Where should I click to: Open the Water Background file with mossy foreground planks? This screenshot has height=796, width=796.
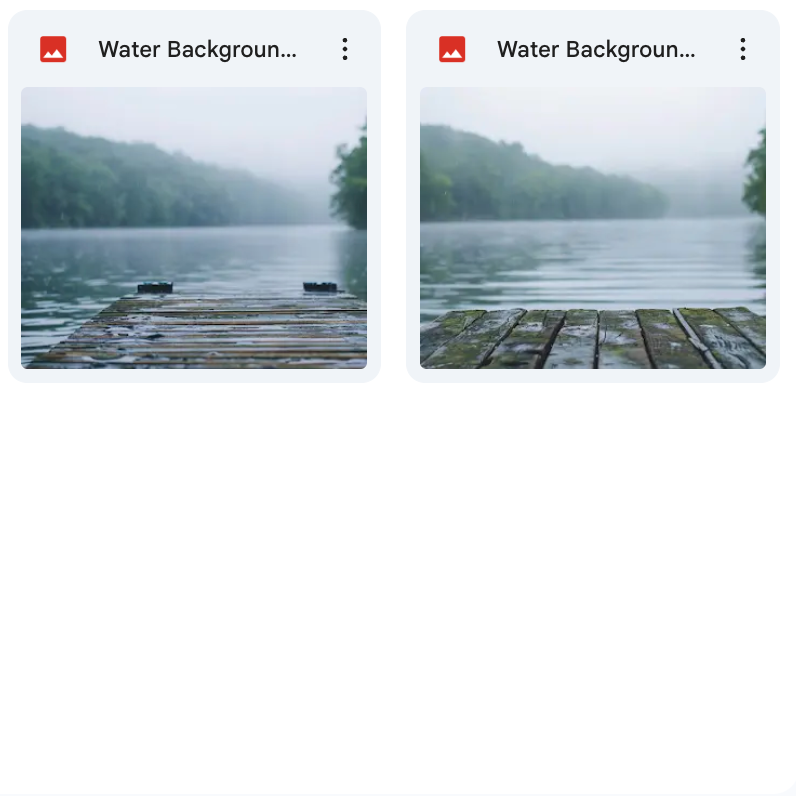tap(592, 227)
